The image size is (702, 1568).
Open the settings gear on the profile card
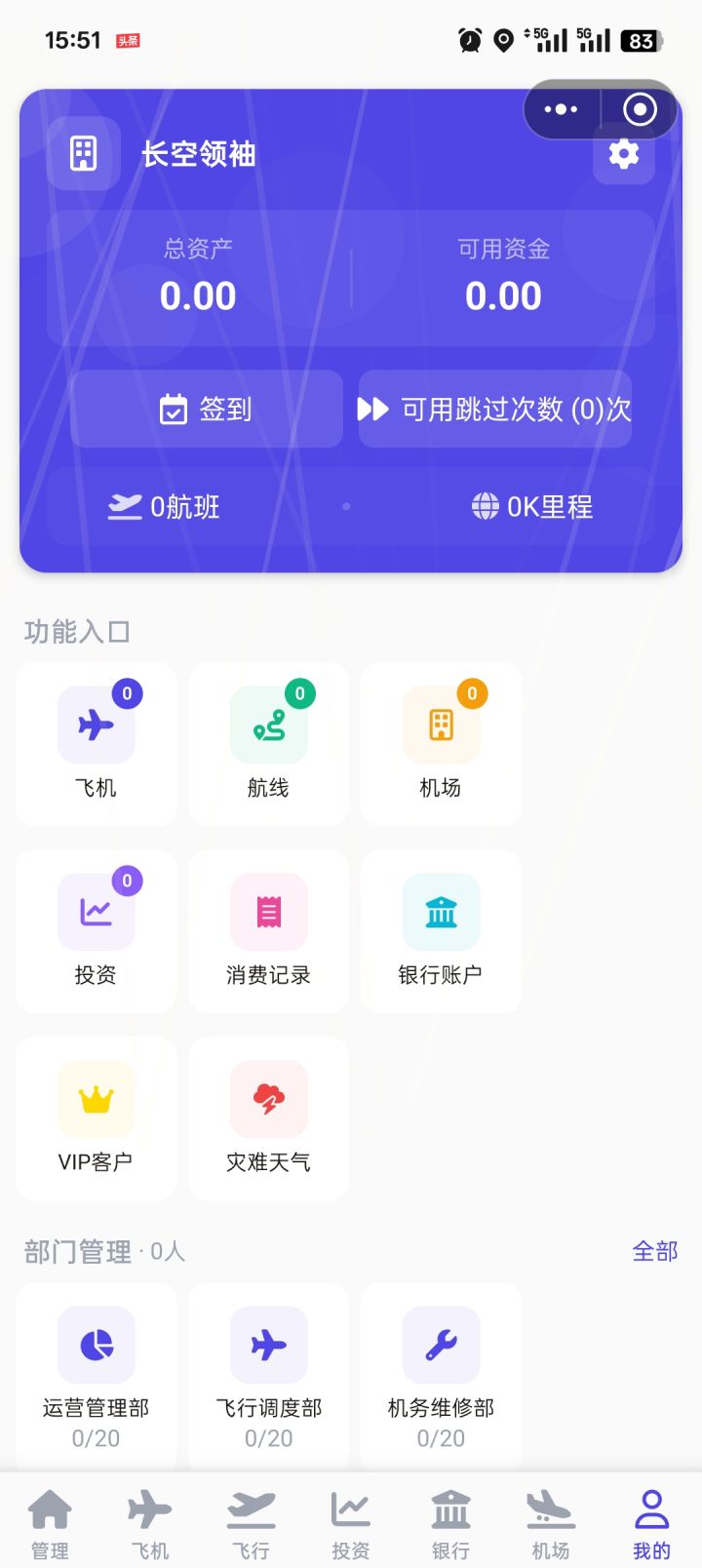coord(625,153)
